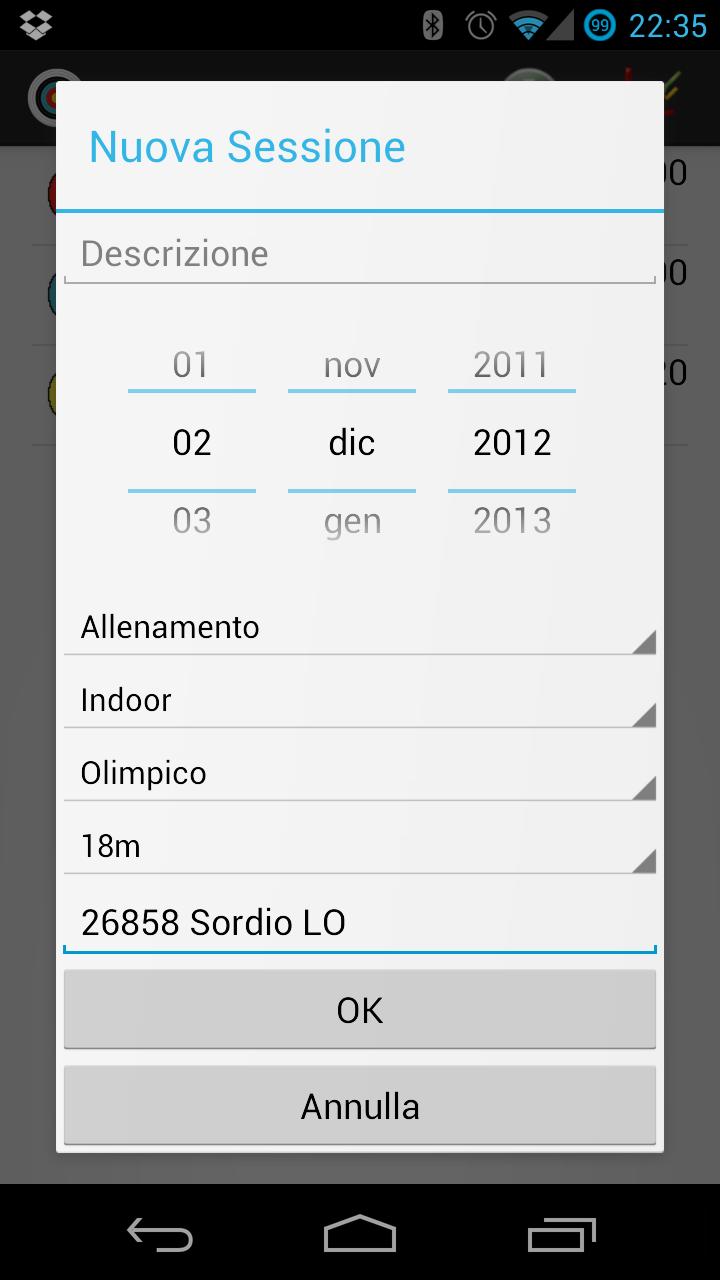720x1280 pixels.
Task: Open the Indoor dropdown
Action: click(360, 701)
